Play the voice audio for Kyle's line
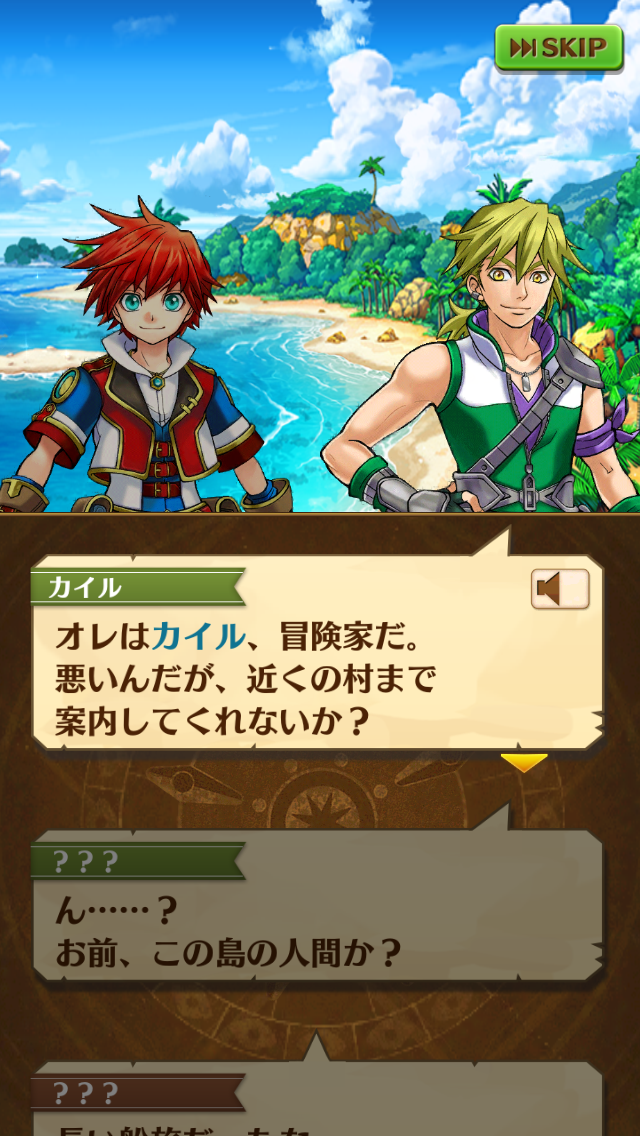 (x=559, y=590)
